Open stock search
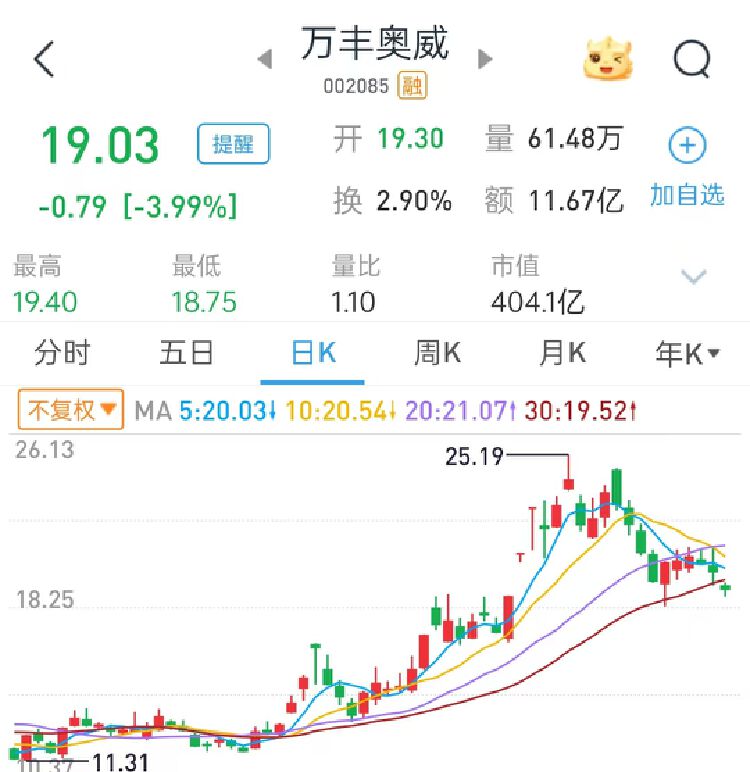Screen dimensions: 750x772 coord(692,60)
